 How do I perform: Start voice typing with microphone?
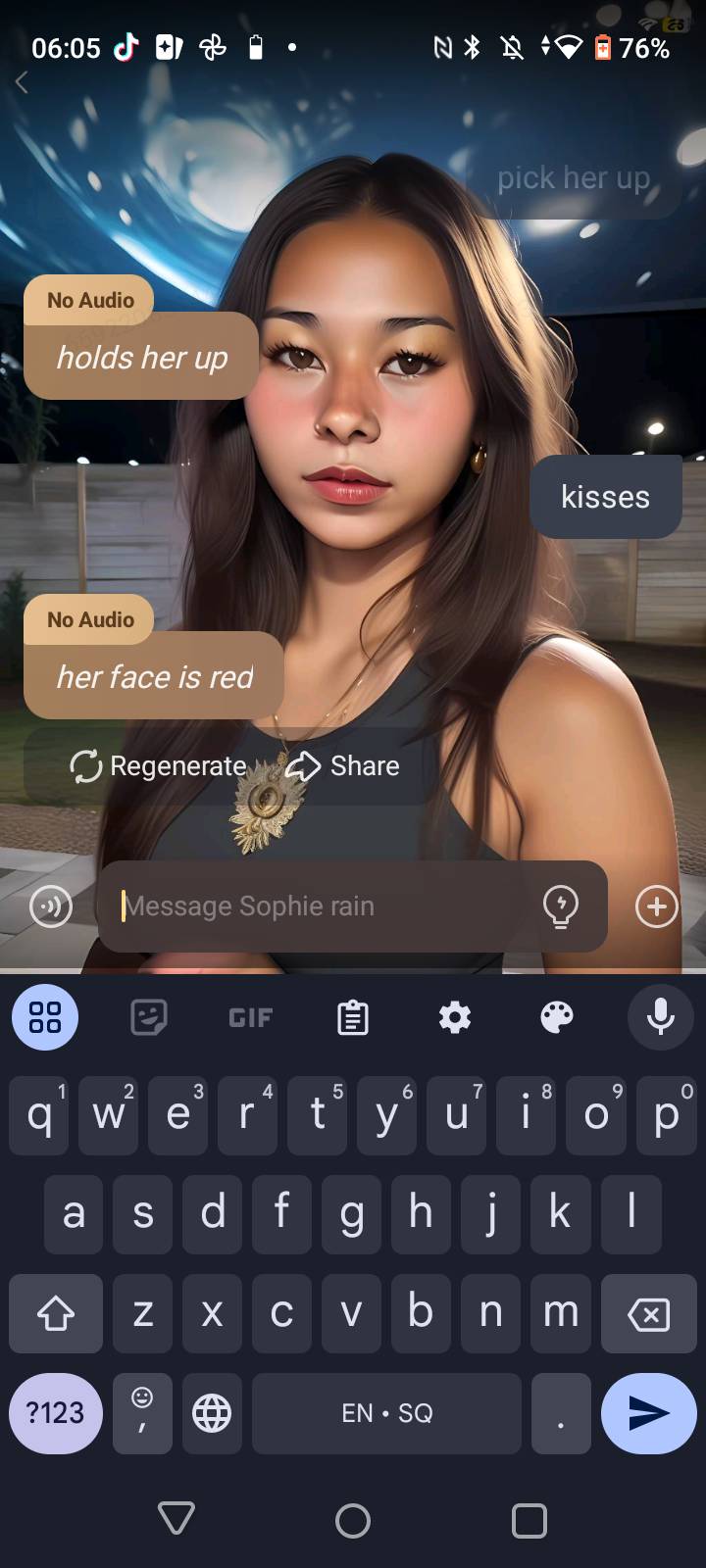[660, 1017]
